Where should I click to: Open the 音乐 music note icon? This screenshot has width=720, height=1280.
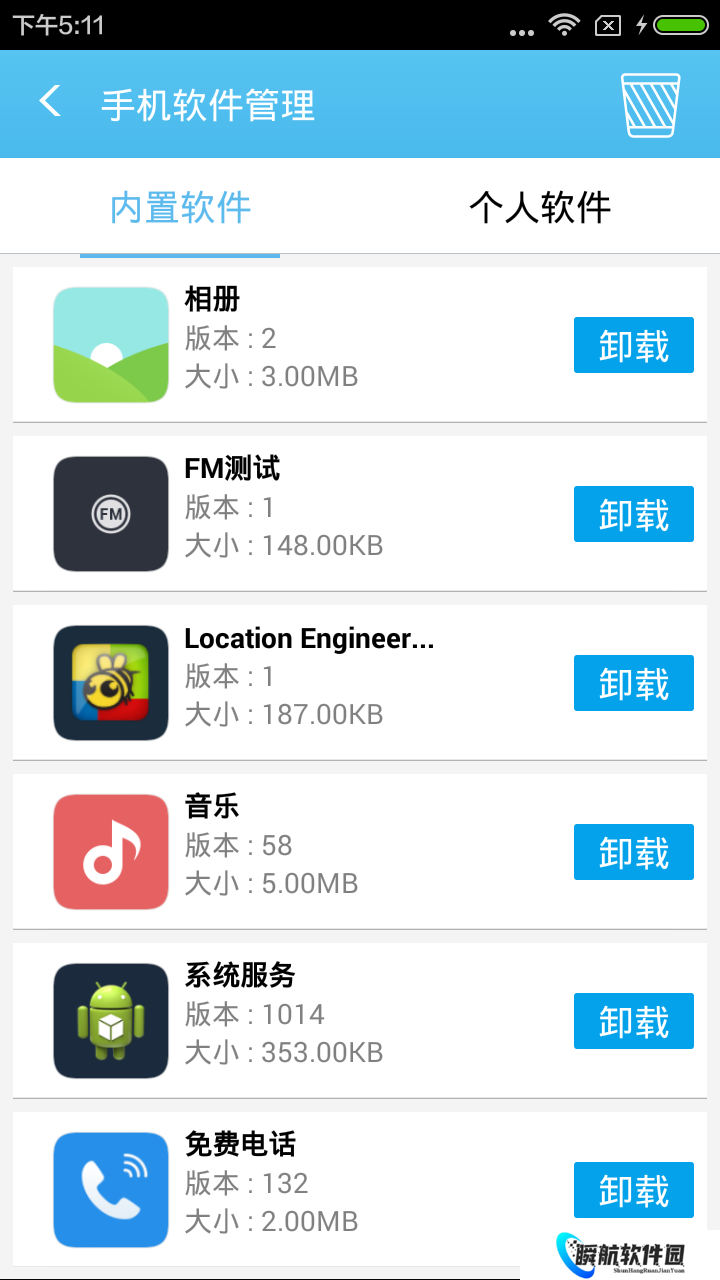pos(110,851)
